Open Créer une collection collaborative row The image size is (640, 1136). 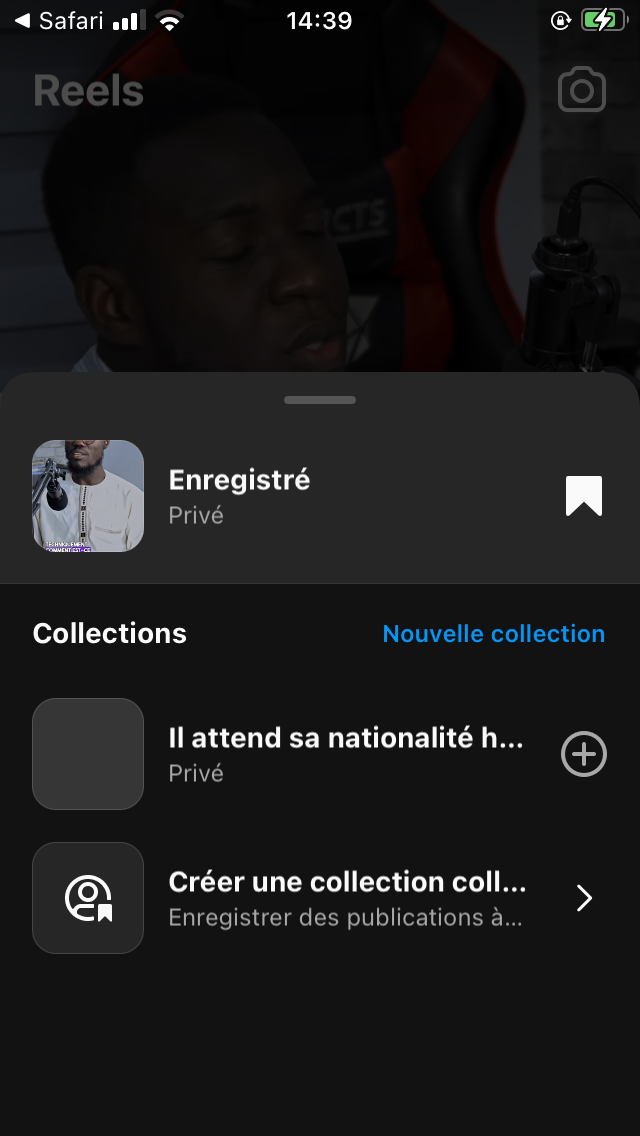[345, 898]
